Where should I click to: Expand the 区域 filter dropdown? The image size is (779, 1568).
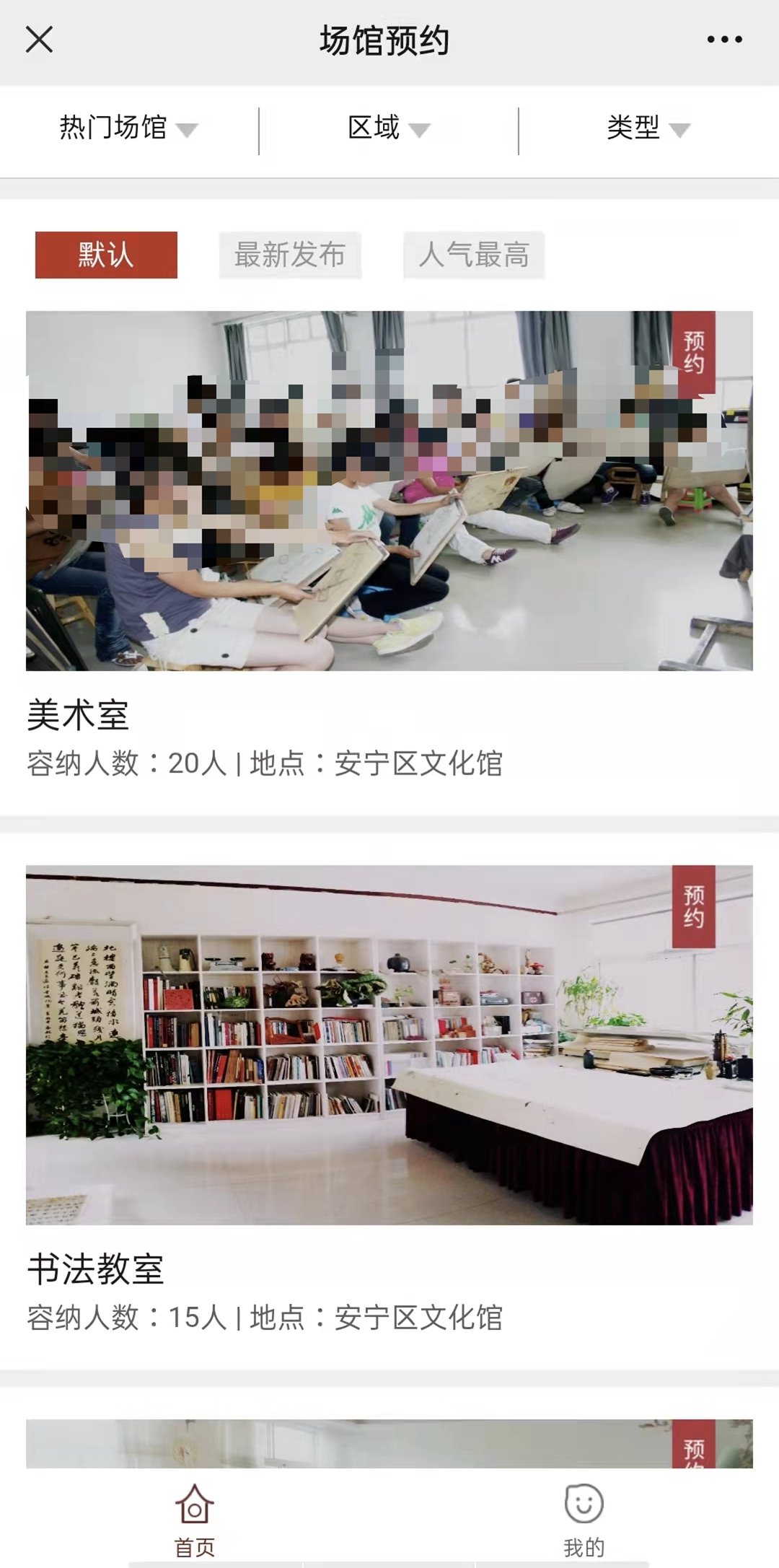[388, 128]
